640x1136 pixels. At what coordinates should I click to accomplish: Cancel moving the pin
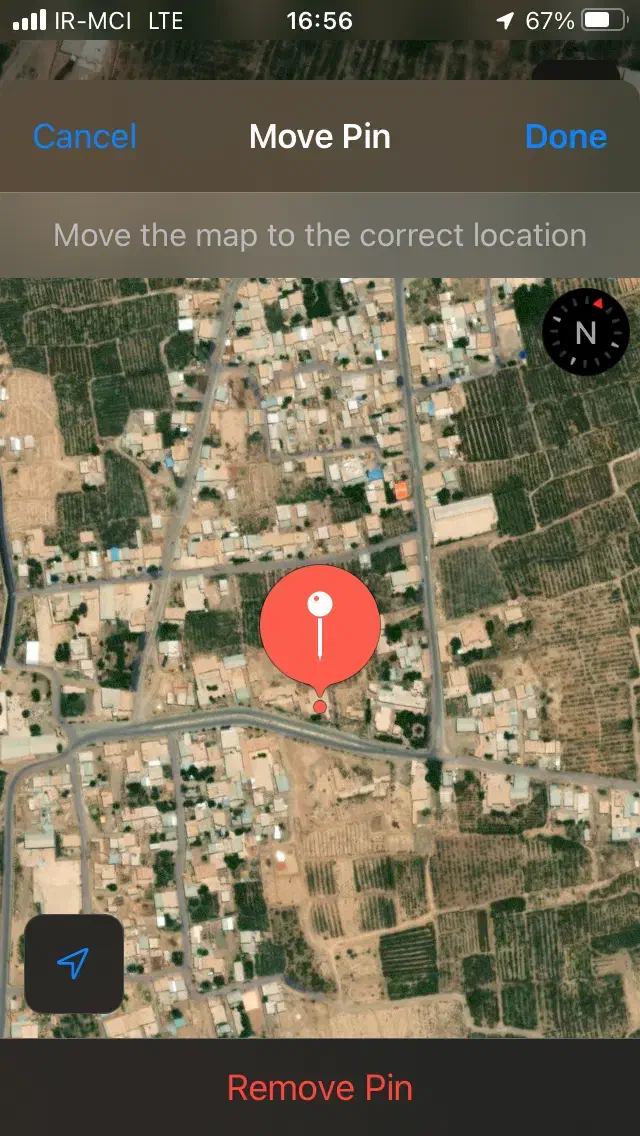tap(85, 136)
